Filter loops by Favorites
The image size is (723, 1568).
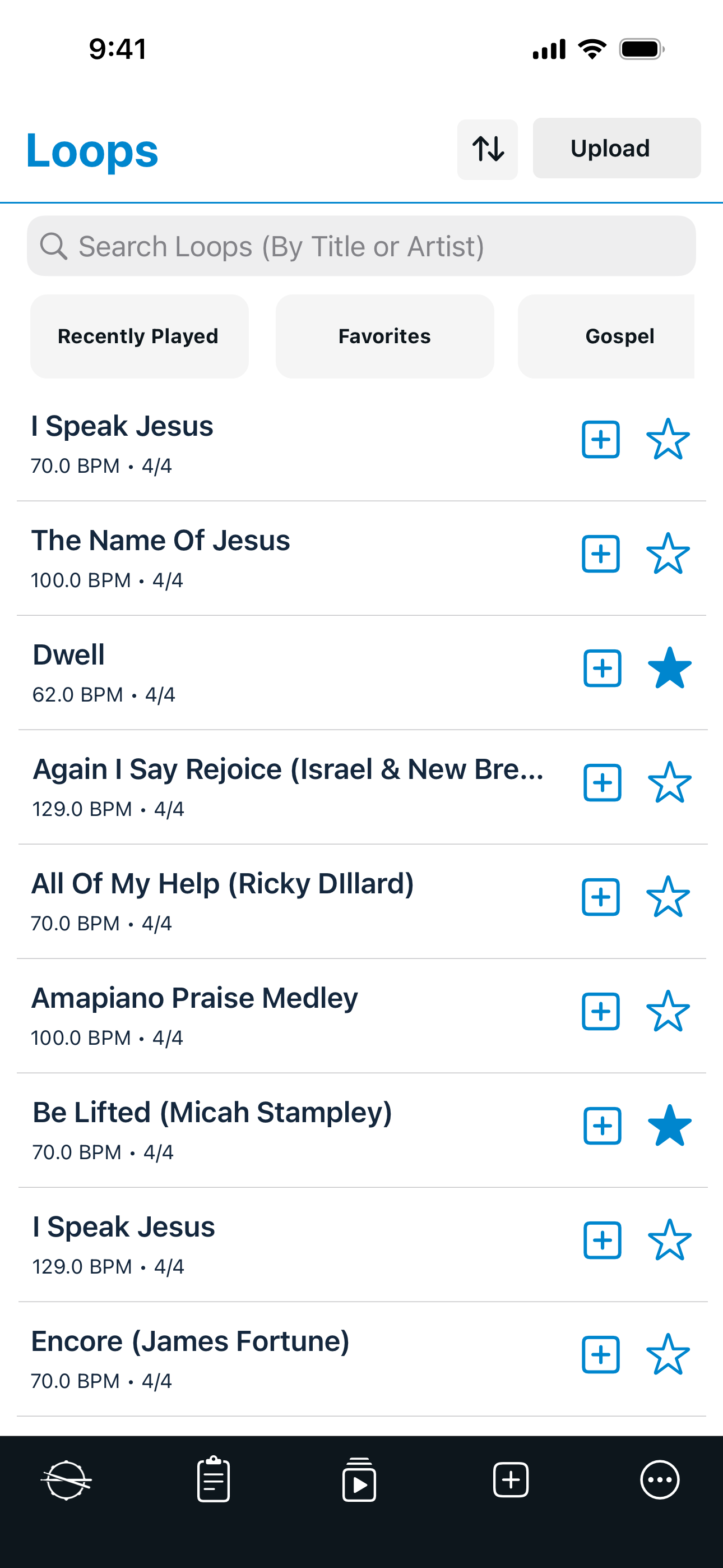click(384, 336)
